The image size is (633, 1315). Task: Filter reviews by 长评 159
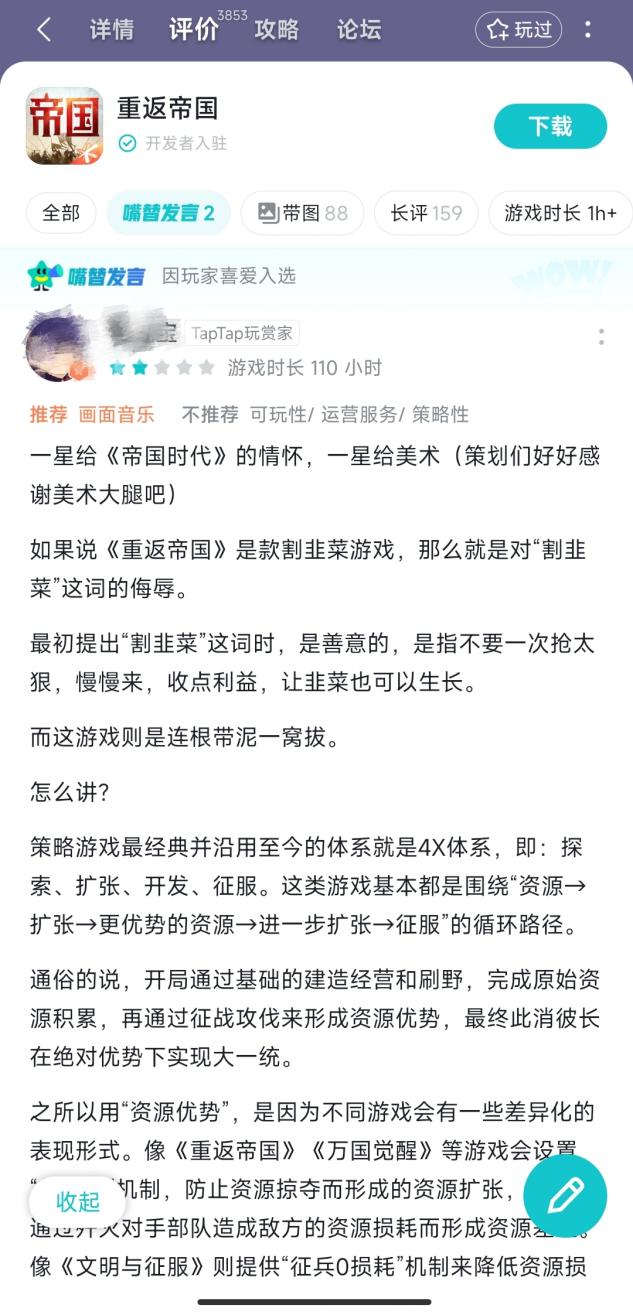coord(426,213)
